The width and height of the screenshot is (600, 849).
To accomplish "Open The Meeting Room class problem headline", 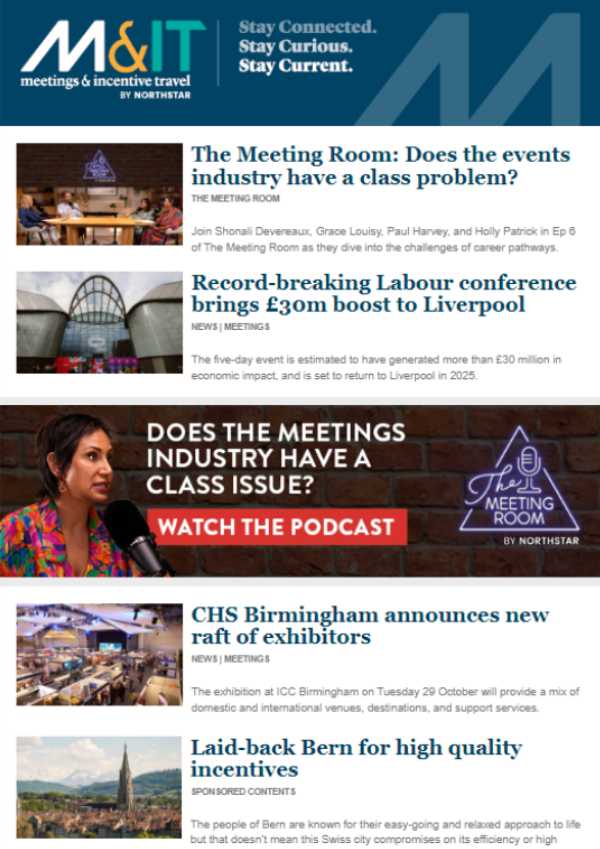I will [x=380, y=166].
